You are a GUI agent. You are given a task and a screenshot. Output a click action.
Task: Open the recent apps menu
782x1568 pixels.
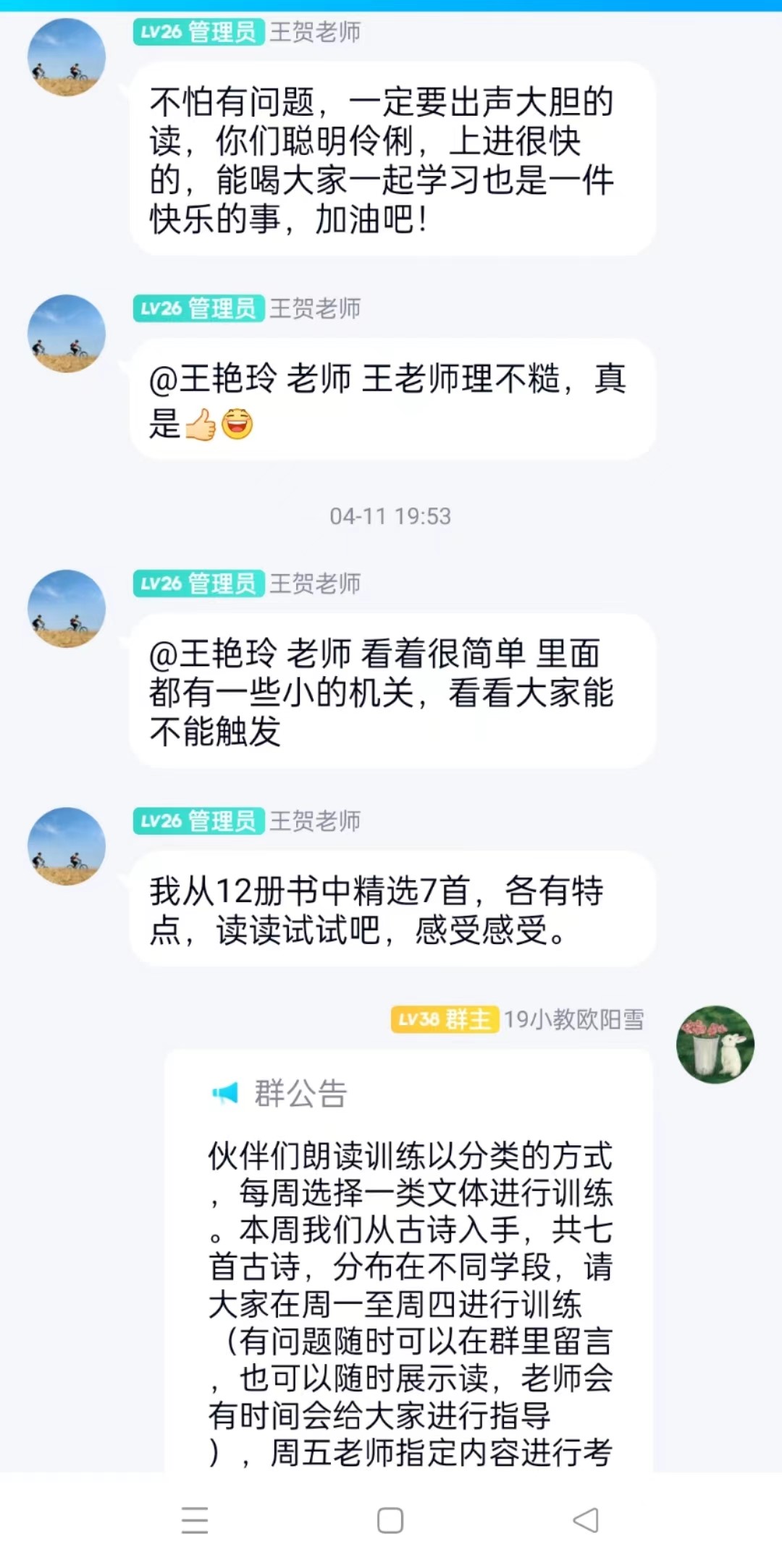195,1519
